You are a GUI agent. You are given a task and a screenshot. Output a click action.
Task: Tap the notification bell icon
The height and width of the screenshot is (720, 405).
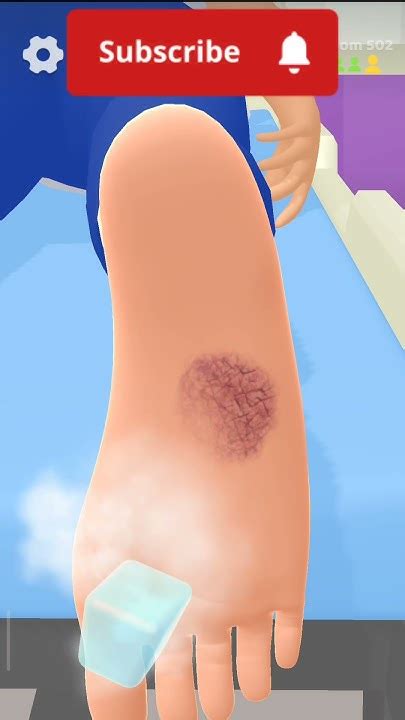pyautogui.click(x=294, y=53)
